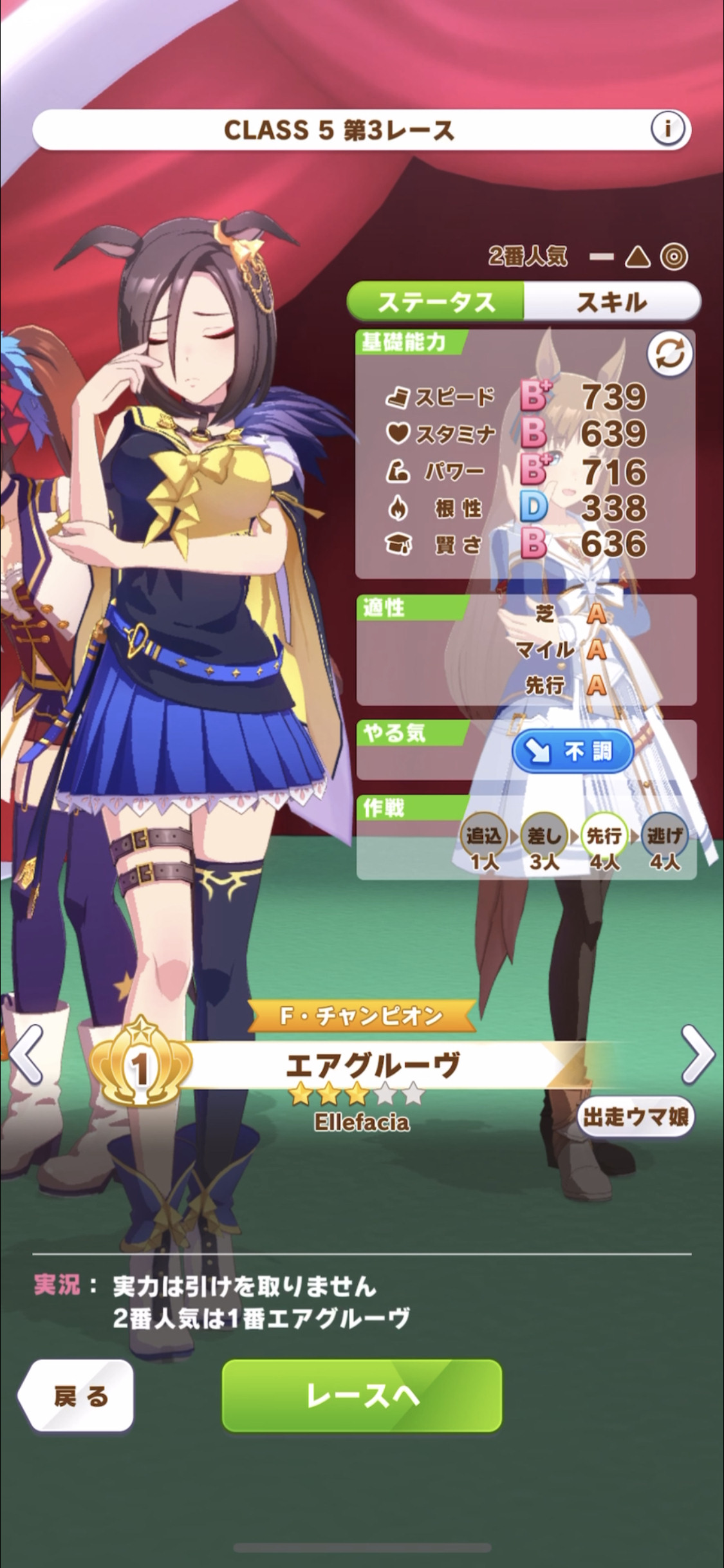Screen dimensions: 724x1568
Task: Tap the refresh icon in 基礎能力
Action: point(669,354)
